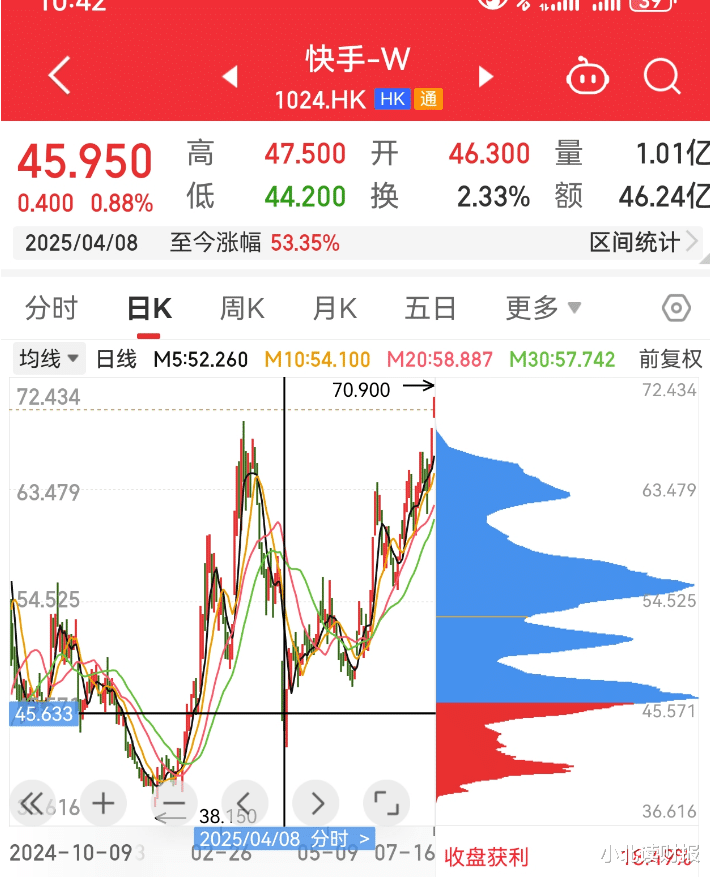The height and width of the screenshot is (877, 710).
Task: Open 区间统计 interval statistics
Action: tap(643, 243)
